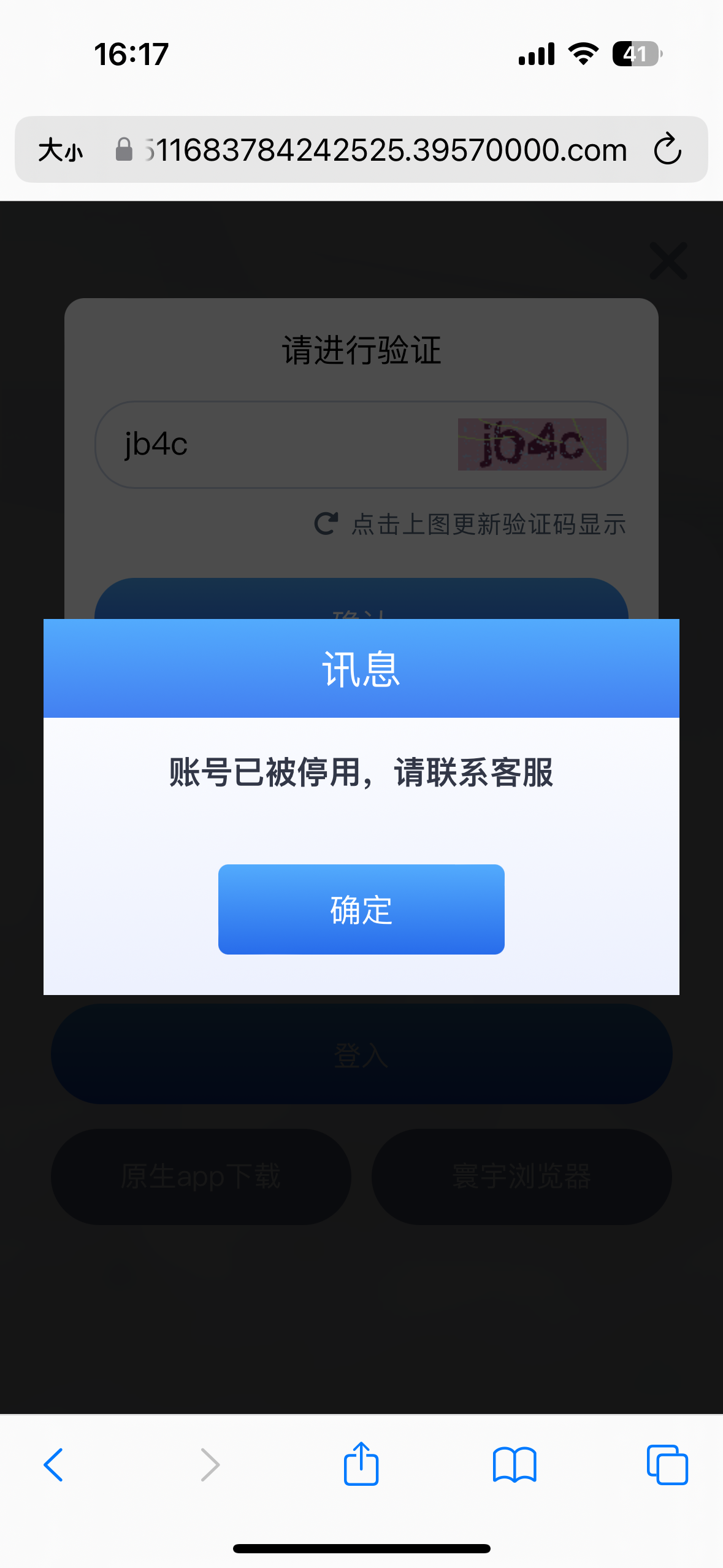Reload the page in the address bar

pos(667,149)
